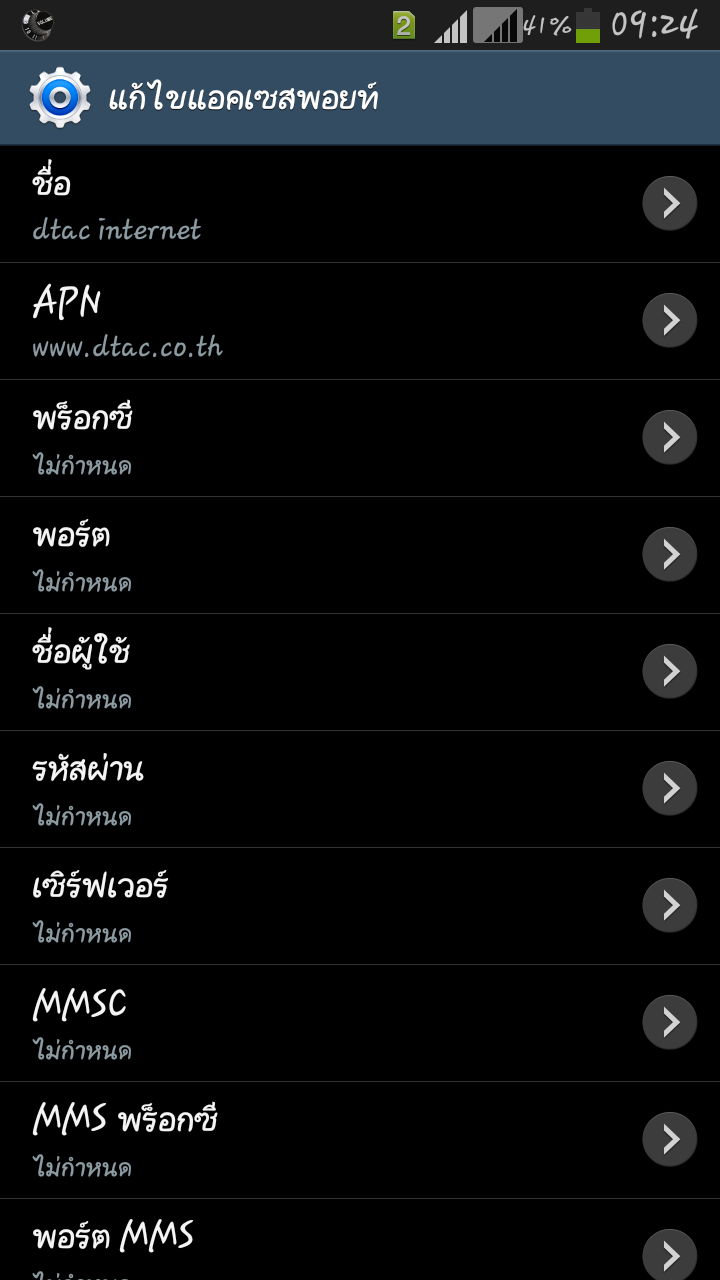The image size is (720, 1280).
Task: Configure the MMSC entry
Action: [x=360, y=1023]
